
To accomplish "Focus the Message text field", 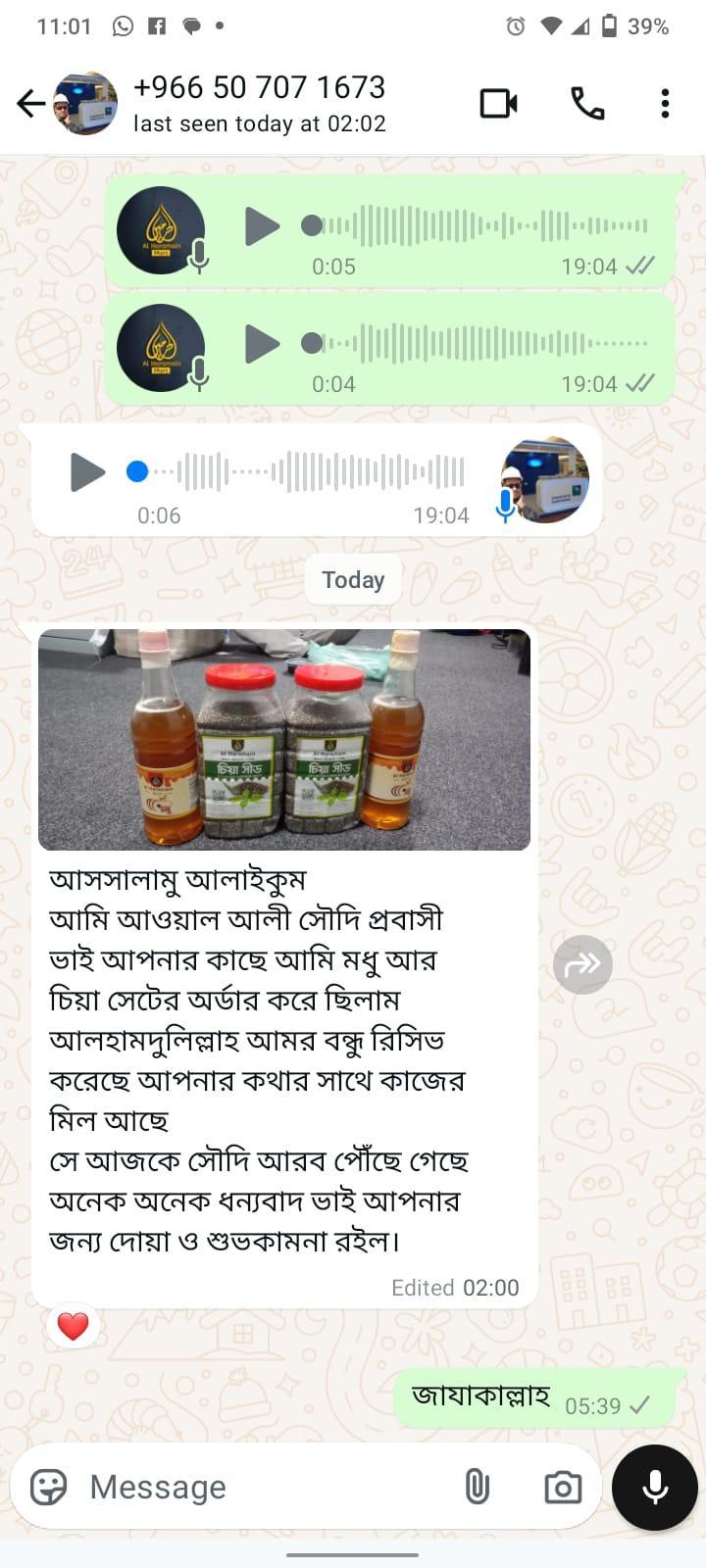I will (x=265, y=1487).
